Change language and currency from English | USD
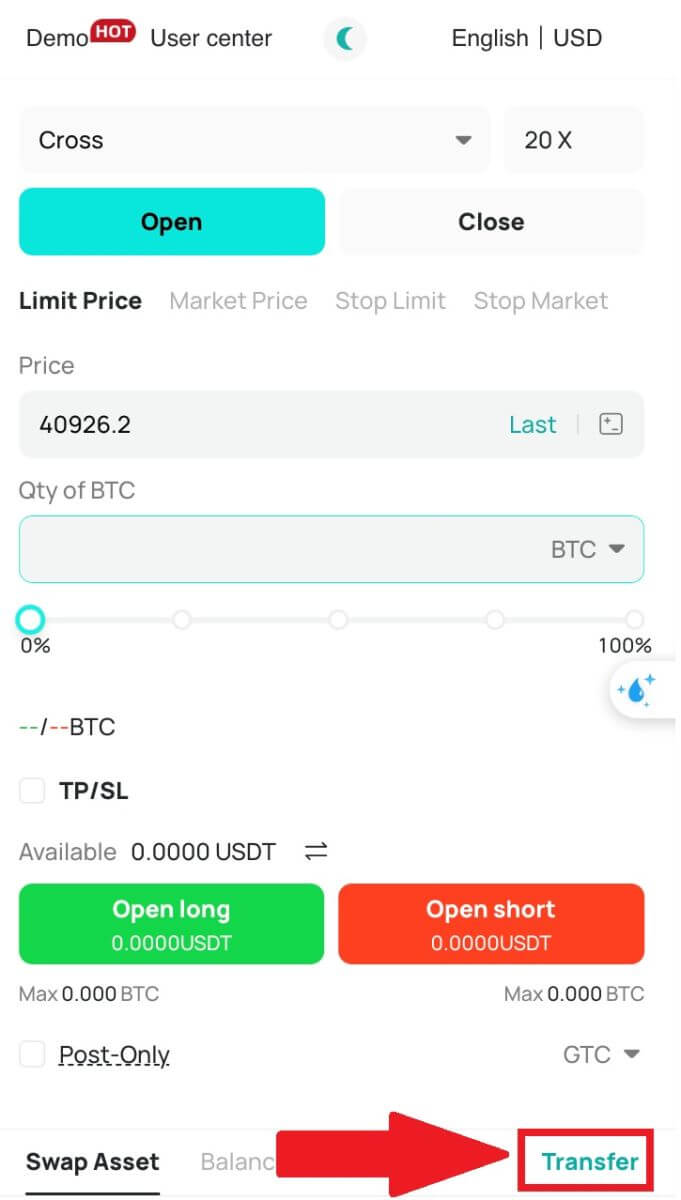 526,39
